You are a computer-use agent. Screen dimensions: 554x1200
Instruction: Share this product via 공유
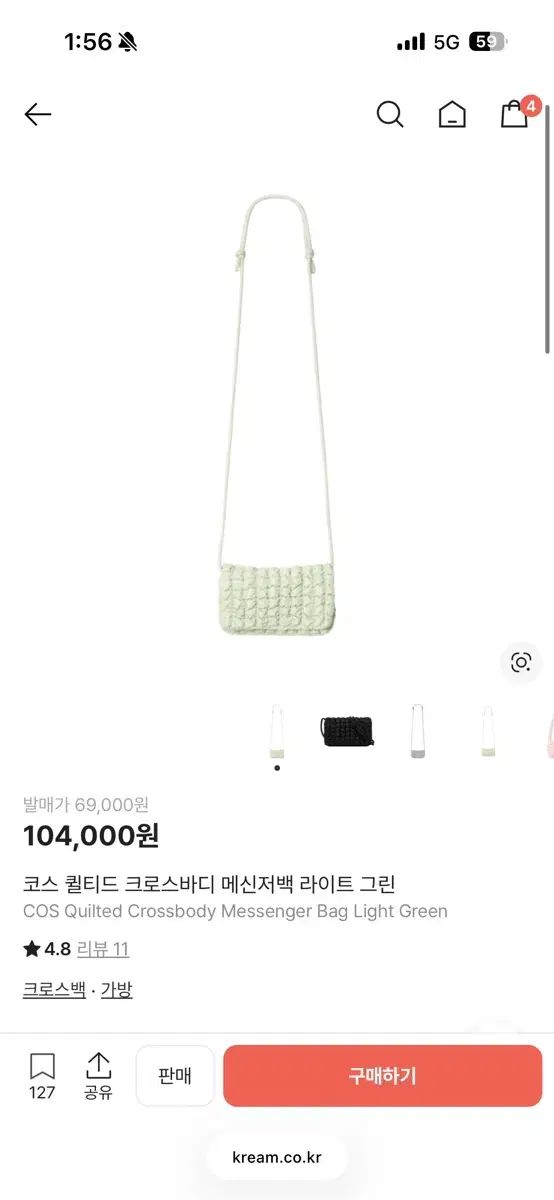click(x=98, y=1076)
